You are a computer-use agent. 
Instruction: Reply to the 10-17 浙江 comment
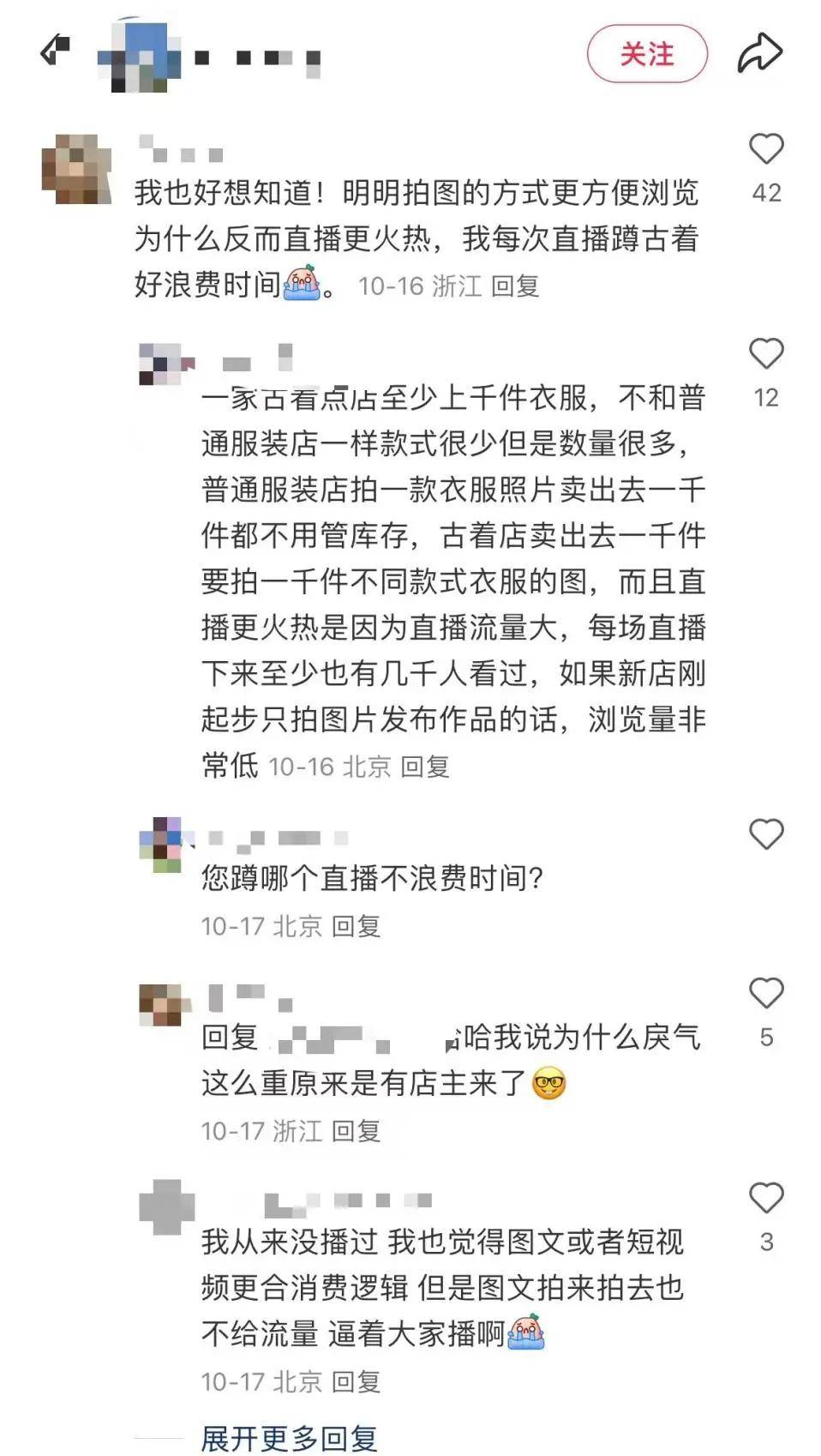pos(356,1131)
